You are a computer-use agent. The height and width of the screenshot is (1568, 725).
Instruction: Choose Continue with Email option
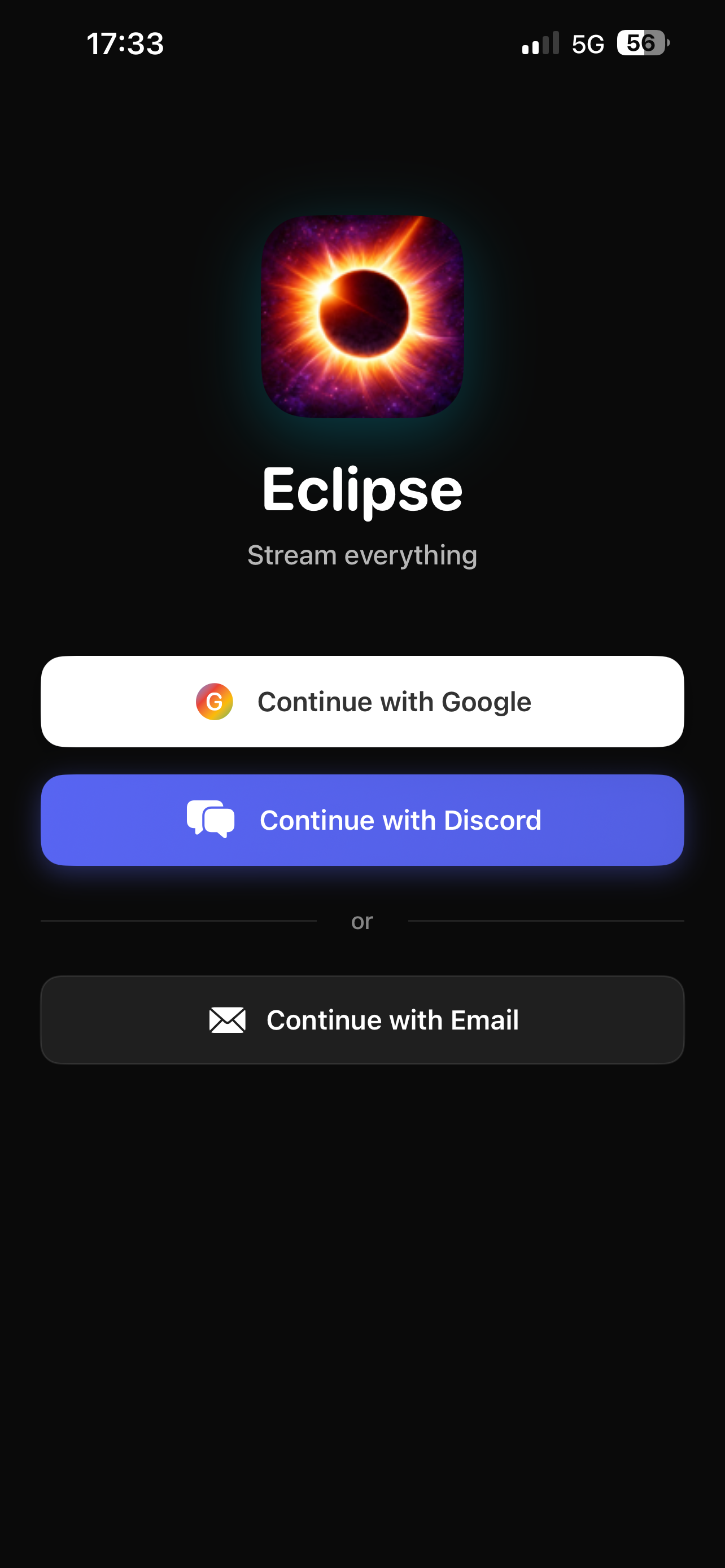(x=362, y=1019)
